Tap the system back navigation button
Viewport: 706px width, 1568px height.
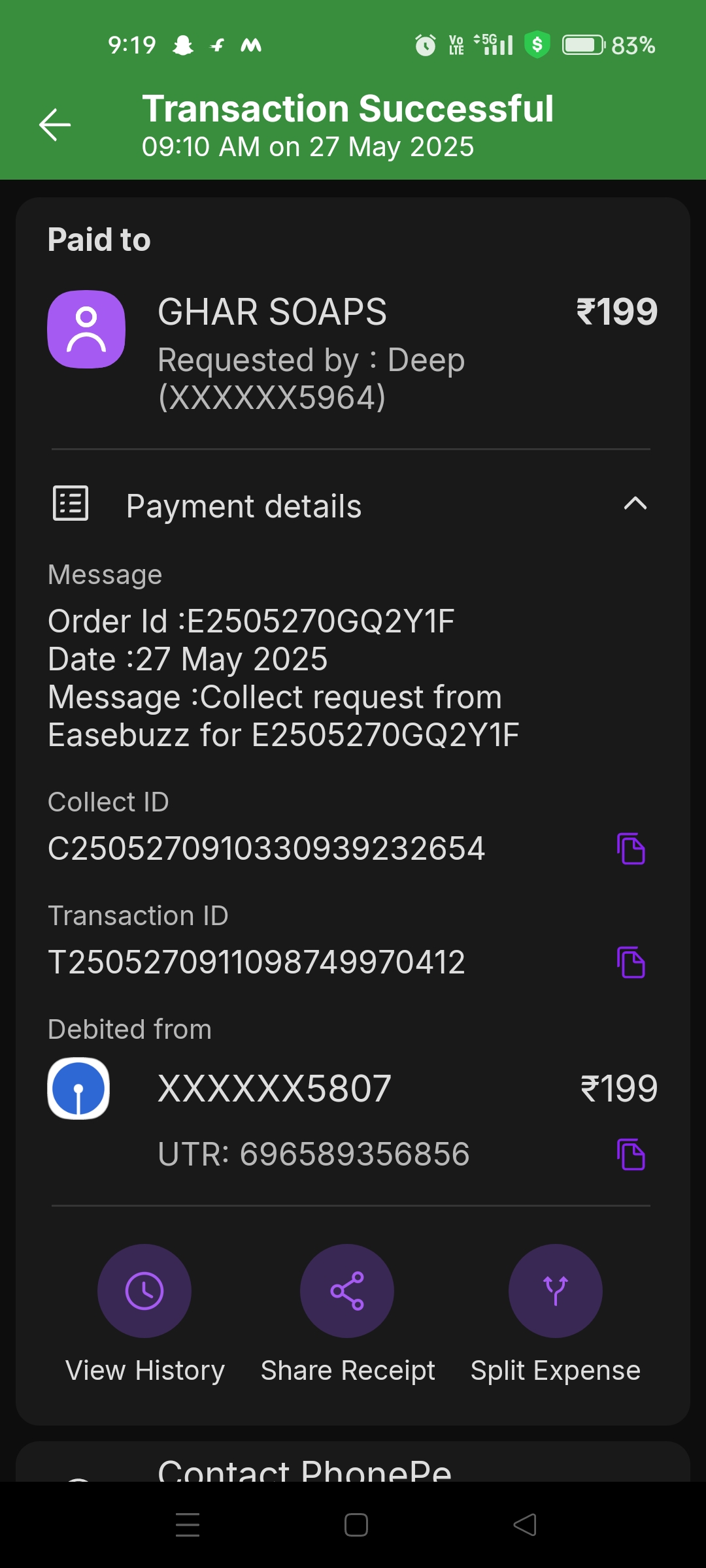click(525, 1525)
